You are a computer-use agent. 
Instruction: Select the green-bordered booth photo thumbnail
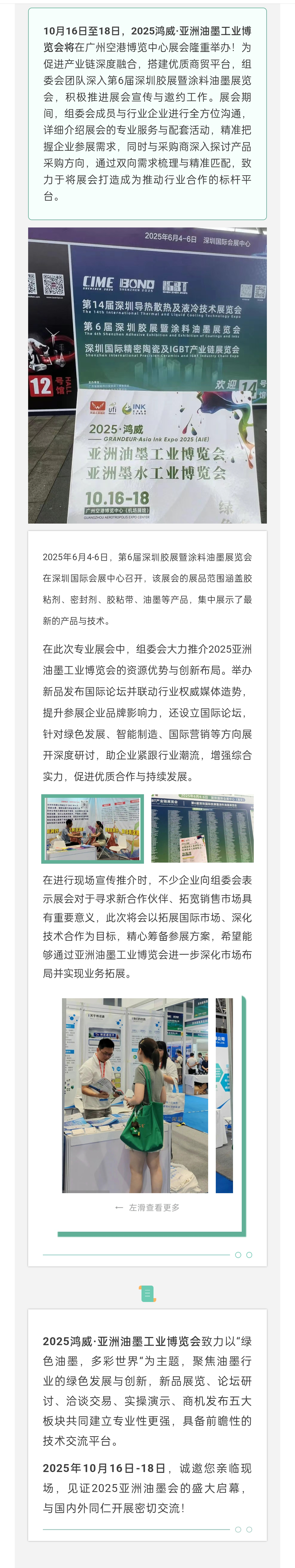coord(92,828)
